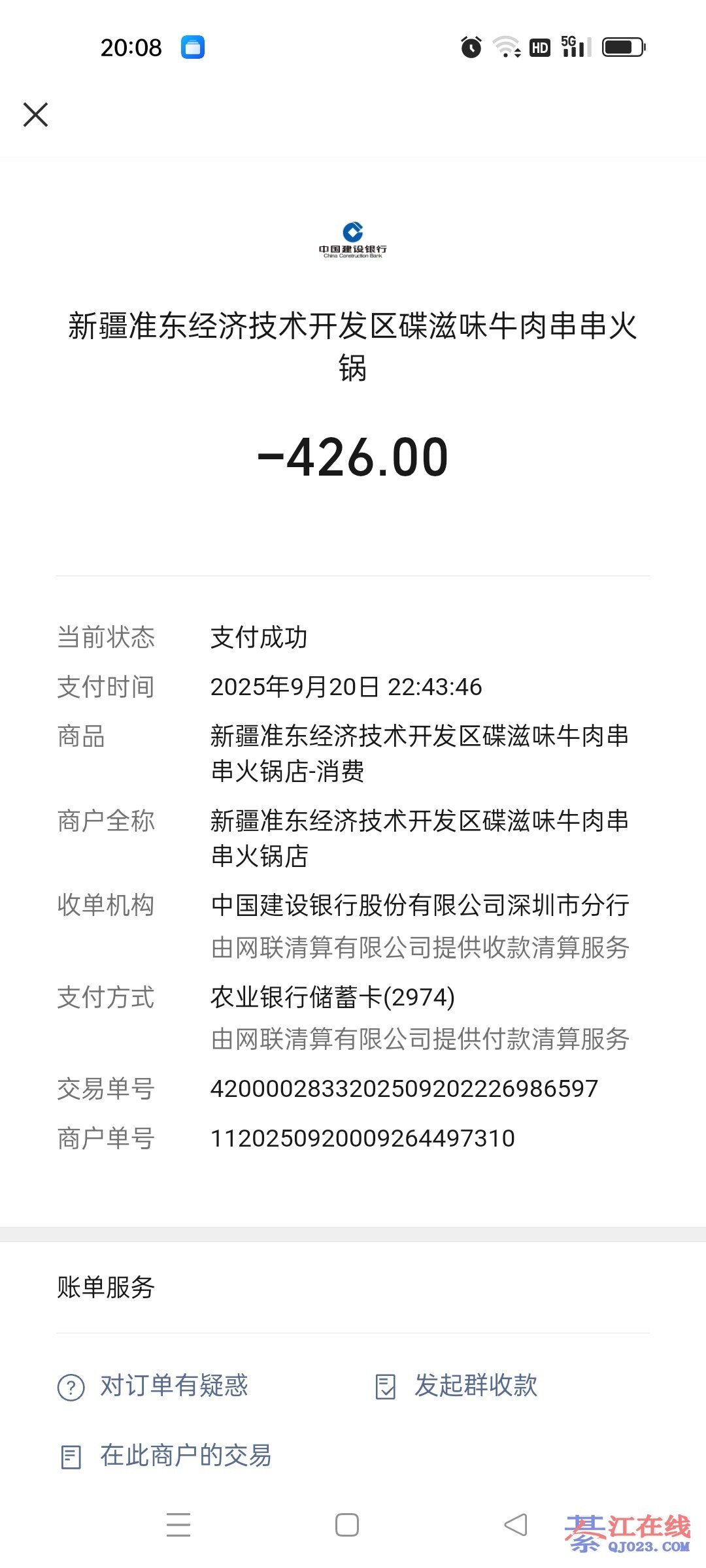Image resolution: width=706 pixels, height=1568 pixels.
Task: Return to the phone home screen
Action: pos(347,1525)
